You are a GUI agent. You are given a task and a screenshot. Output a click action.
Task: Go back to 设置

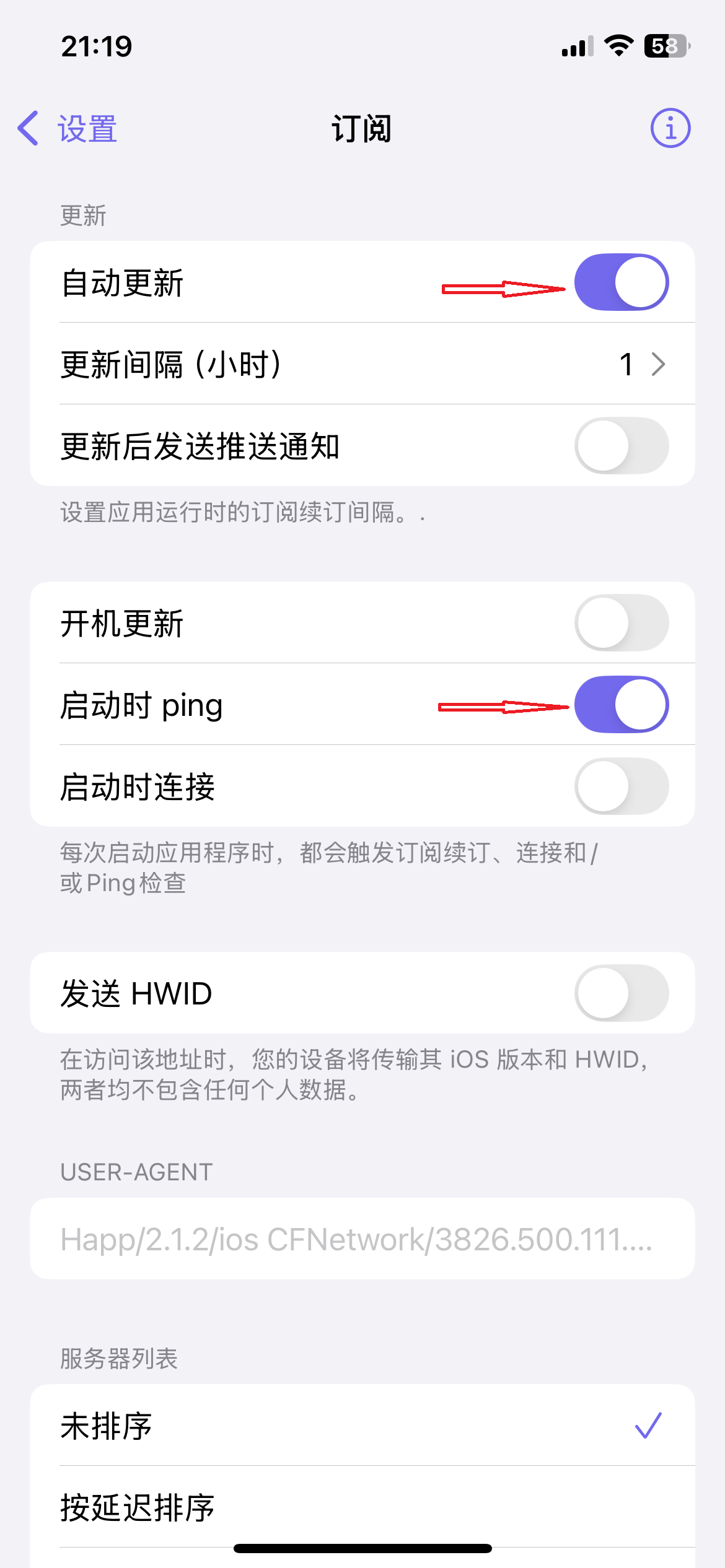tap(68, 129)
